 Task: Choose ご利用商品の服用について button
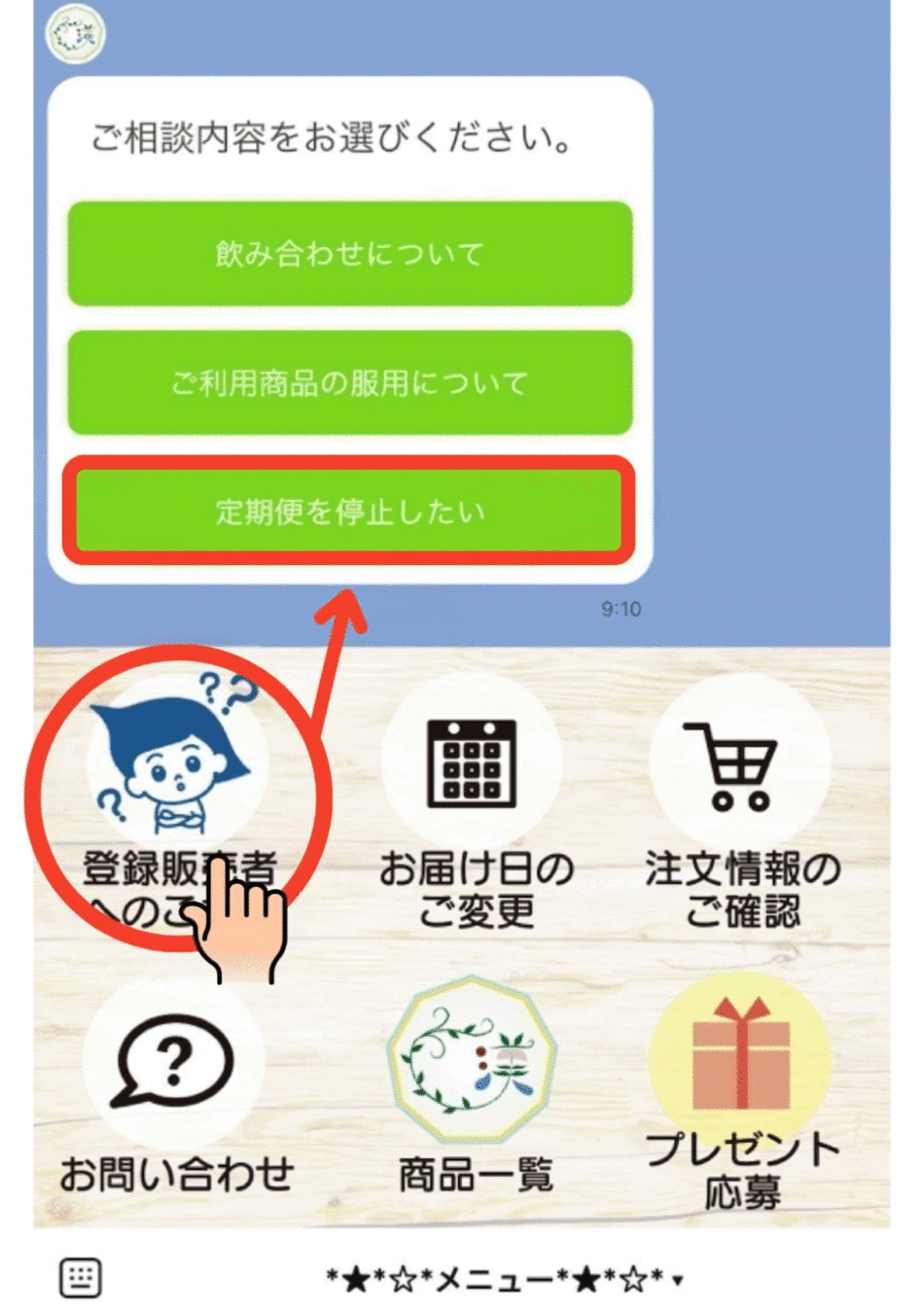pyautogui.click(x=349, y=382)
